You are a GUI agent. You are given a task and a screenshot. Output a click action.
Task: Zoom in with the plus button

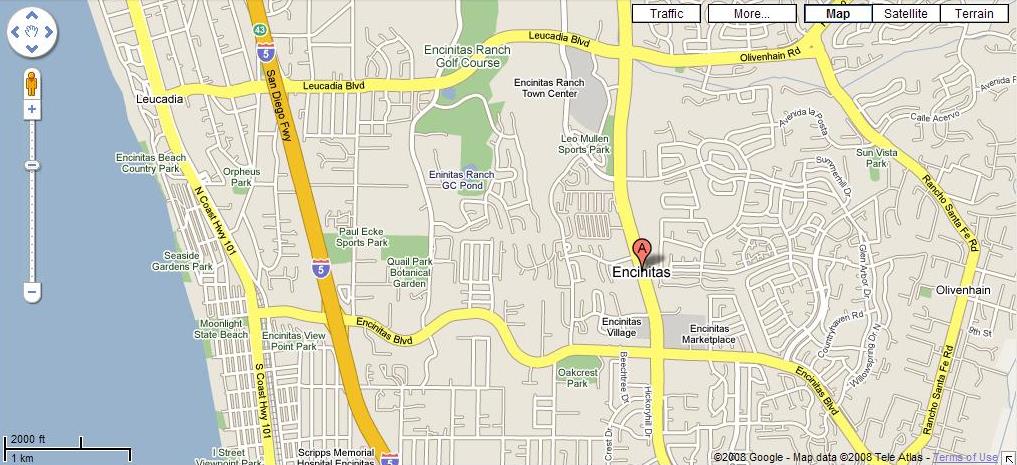(32, 109)
